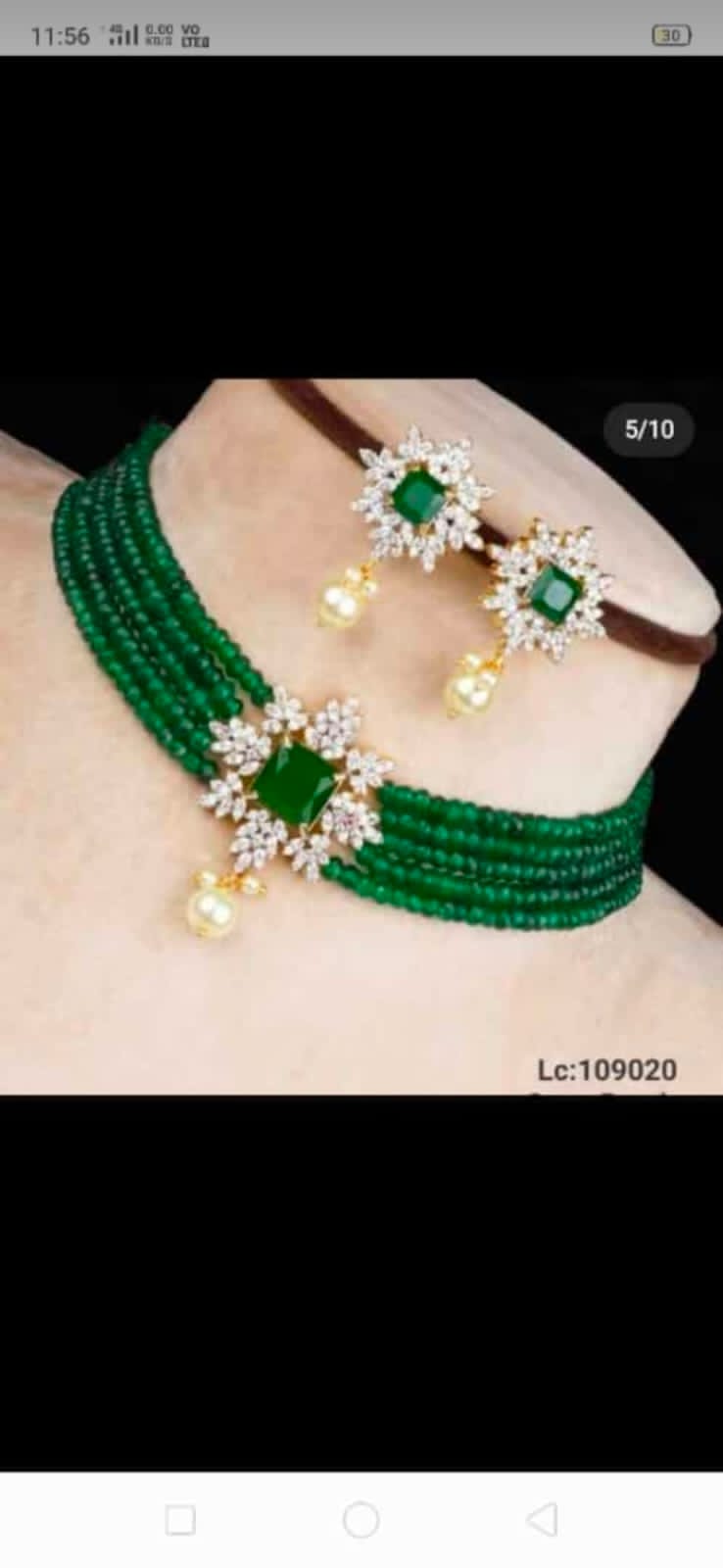Go to the home screen

(x=361, y=1520)
